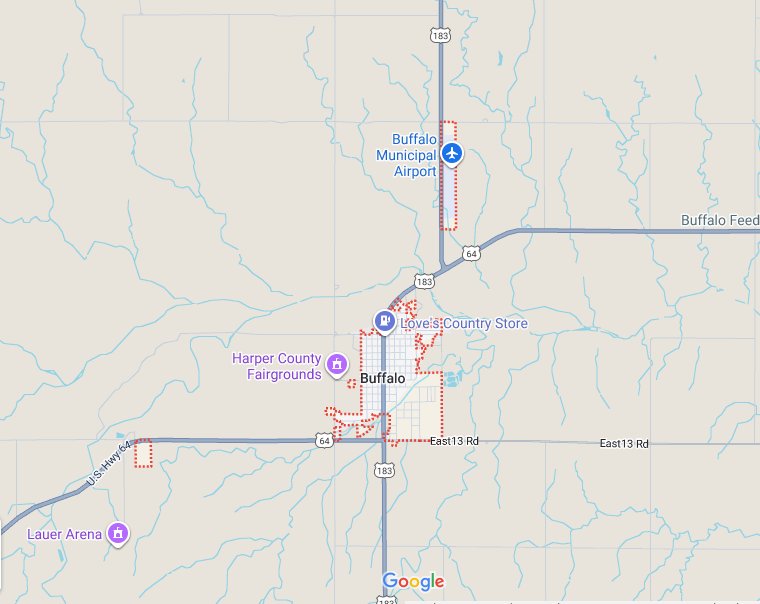
Task: Select the Love's Country Store pin
Action: [384, 320]
